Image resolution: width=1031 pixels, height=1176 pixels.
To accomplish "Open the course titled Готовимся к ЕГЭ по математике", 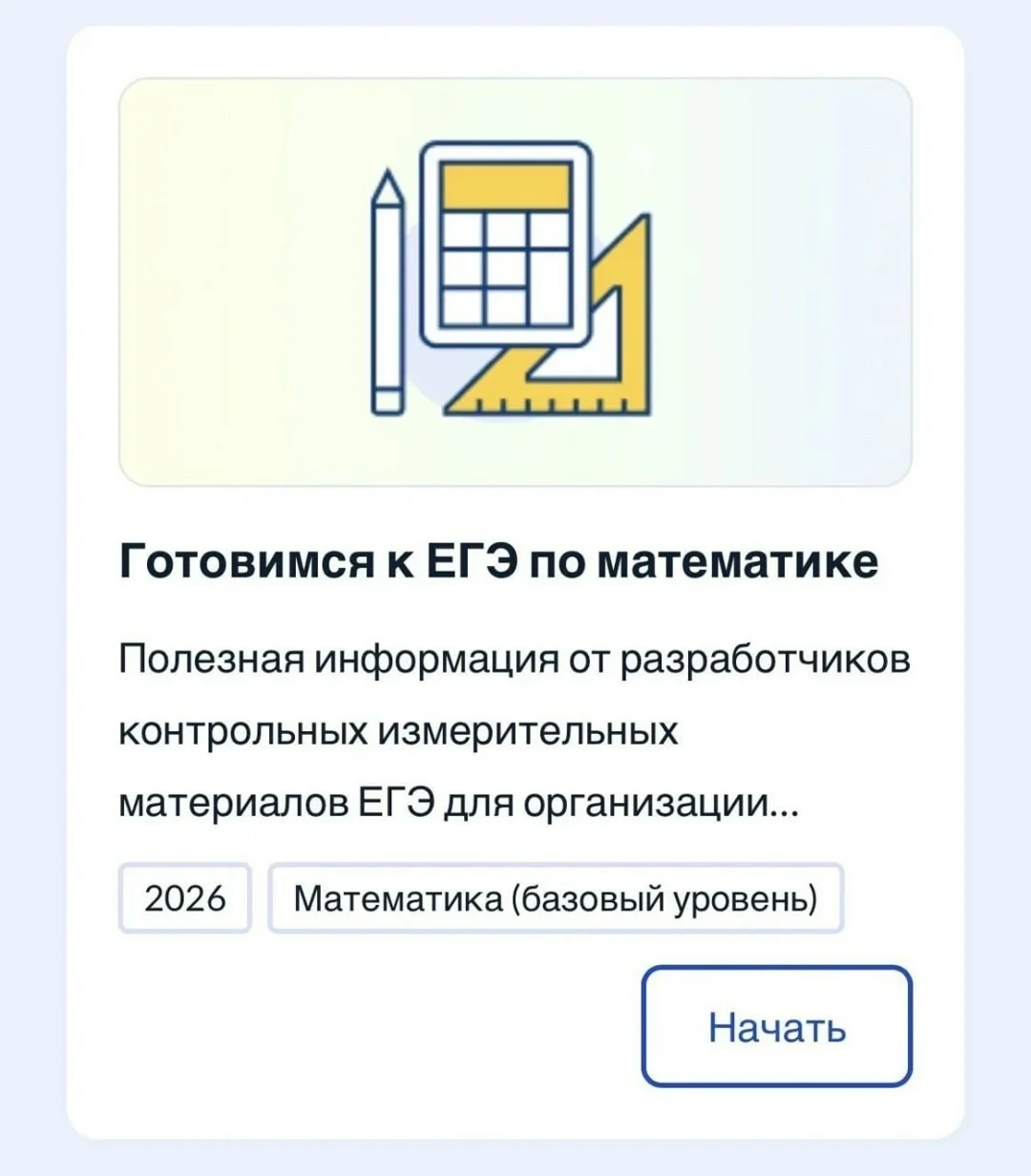I will tap(499, 562).
